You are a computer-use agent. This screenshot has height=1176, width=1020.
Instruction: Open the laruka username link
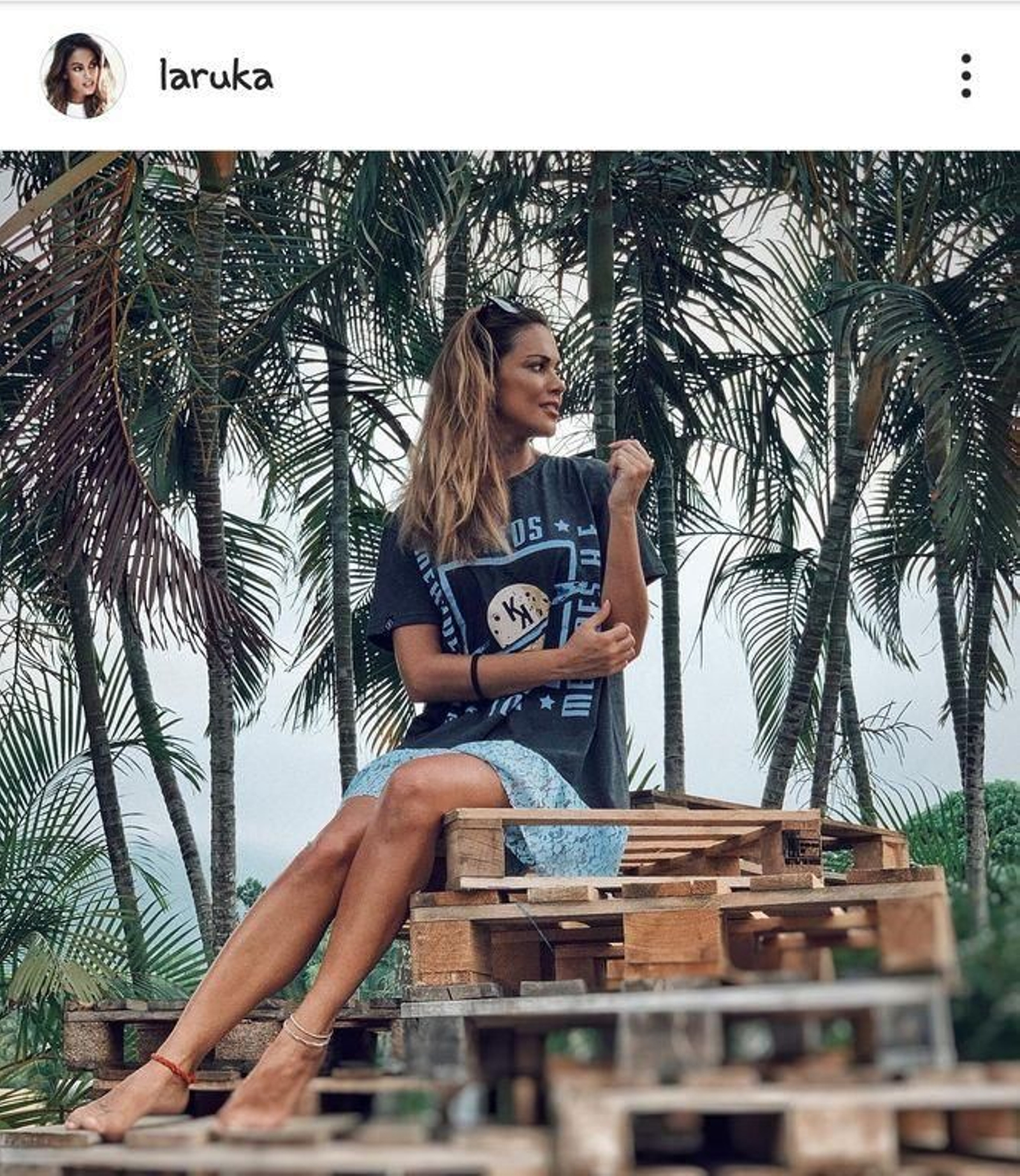[x=216, y=76]
